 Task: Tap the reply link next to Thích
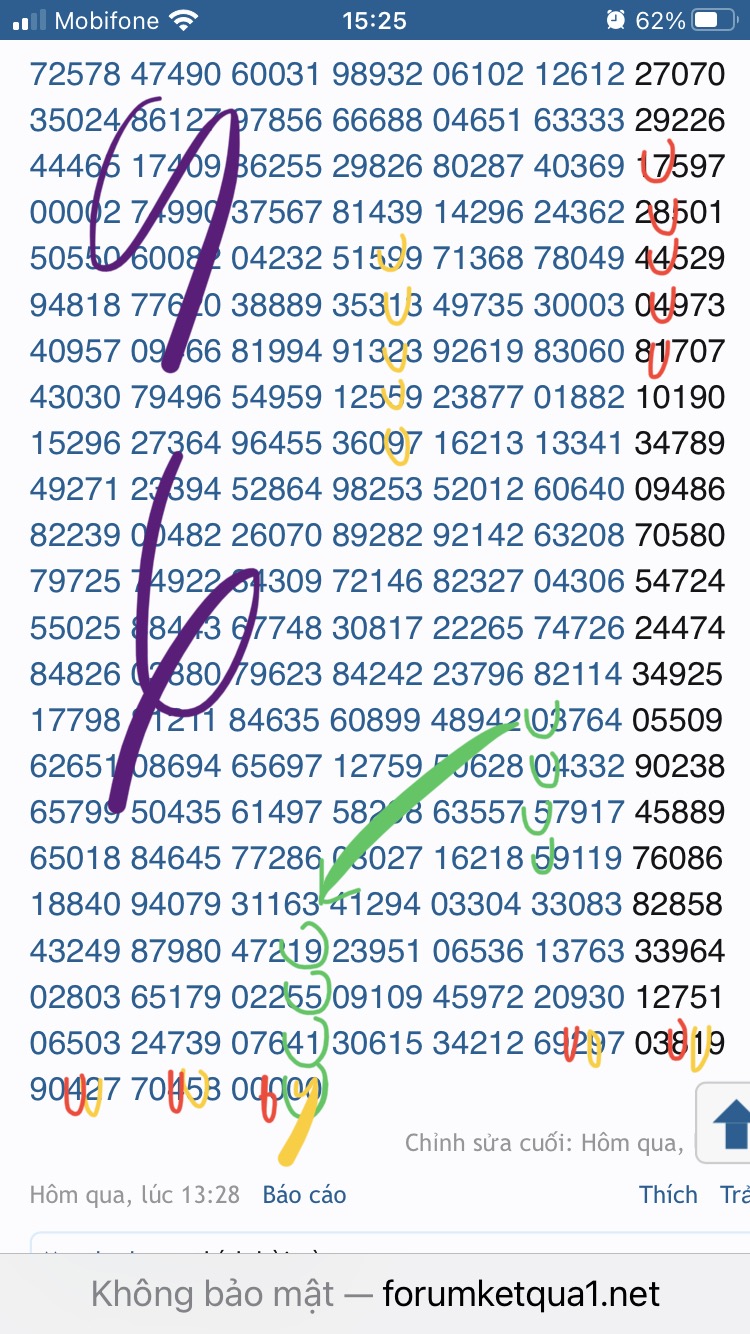735,1194
